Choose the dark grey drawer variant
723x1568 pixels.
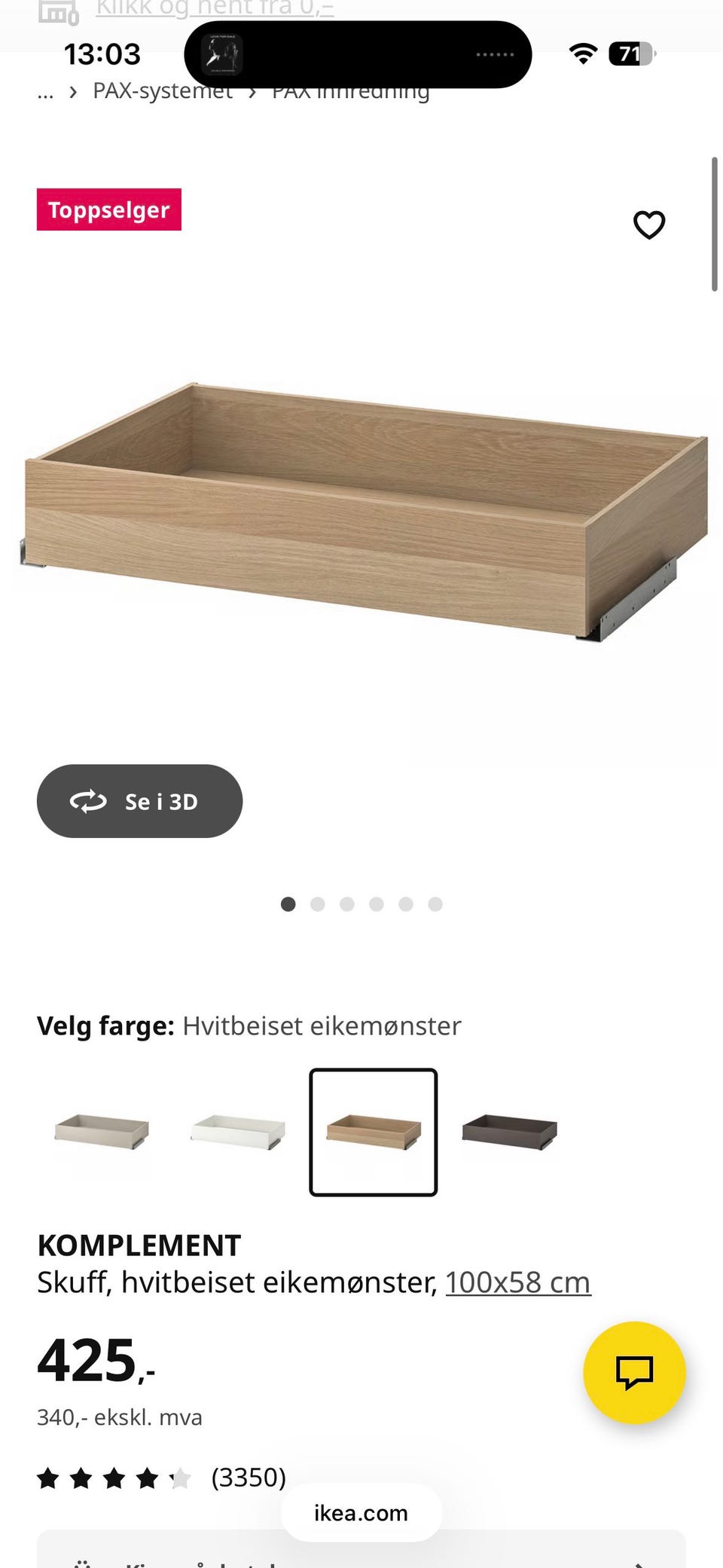pyautogui.click(x=508, y=1132)
